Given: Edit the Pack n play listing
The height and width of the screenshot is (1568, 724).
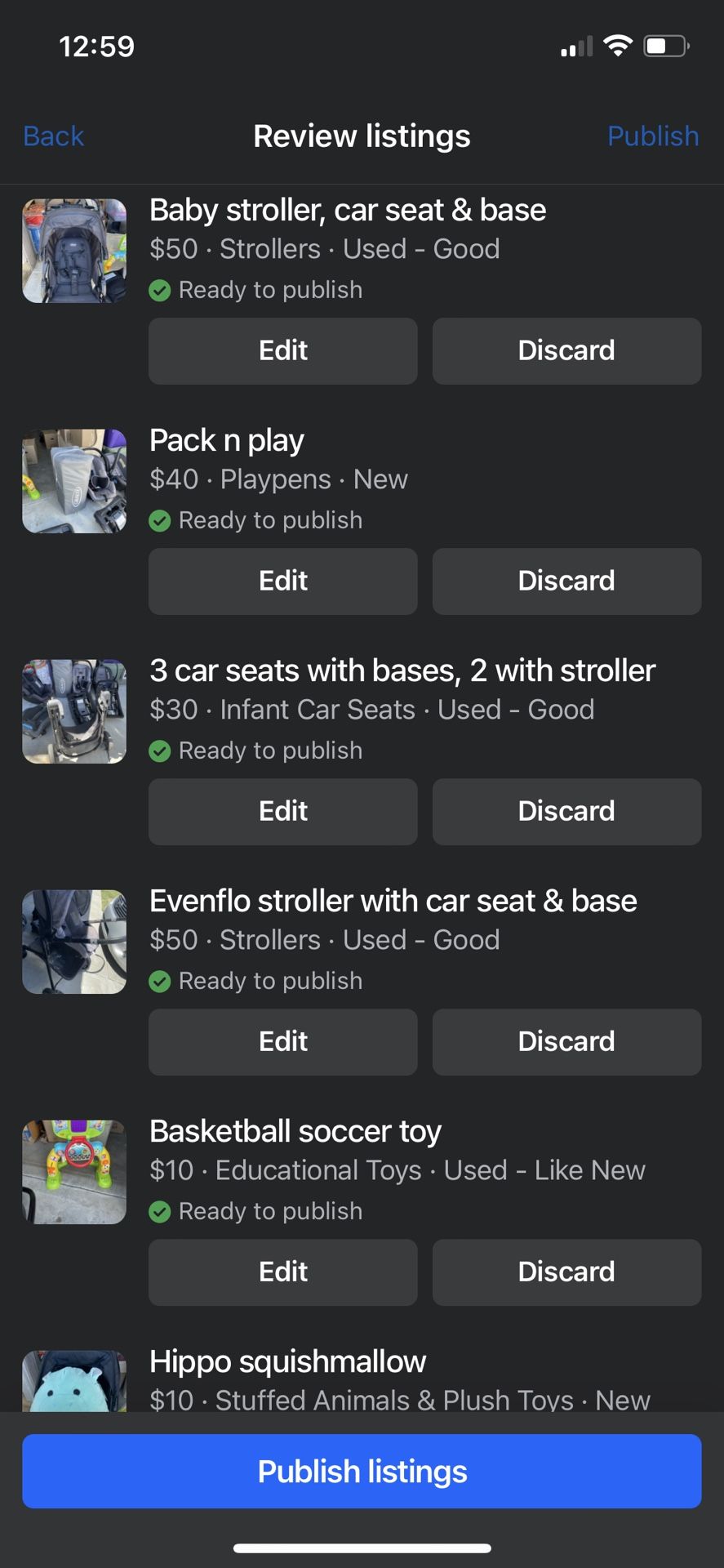Looking at the screenshot, I should coord(282,581).
